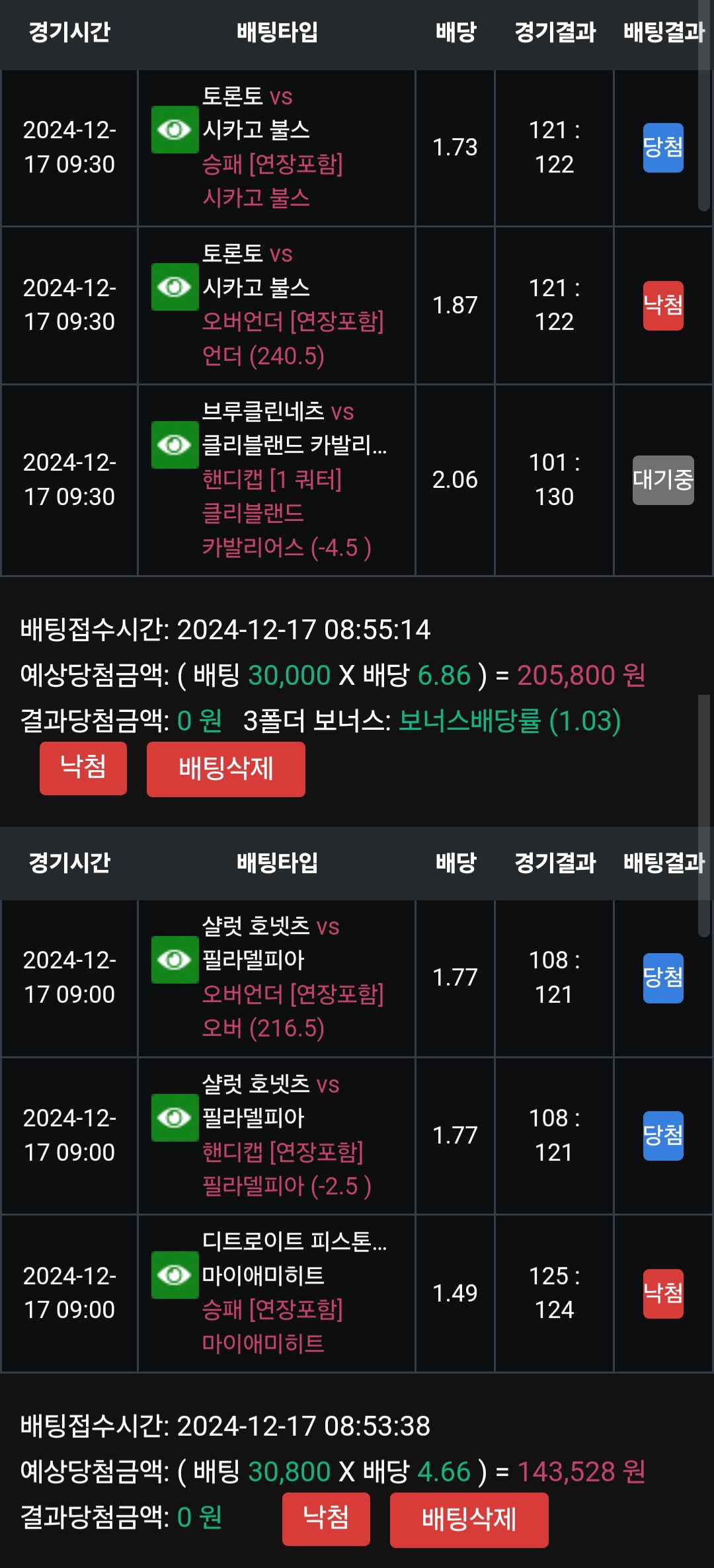Image resolution: width=714 pixels, height=1568 pixels.
Task: Tap the 낙첨 button under the 08:55:14 bet
Action: [x=83, y=767]
